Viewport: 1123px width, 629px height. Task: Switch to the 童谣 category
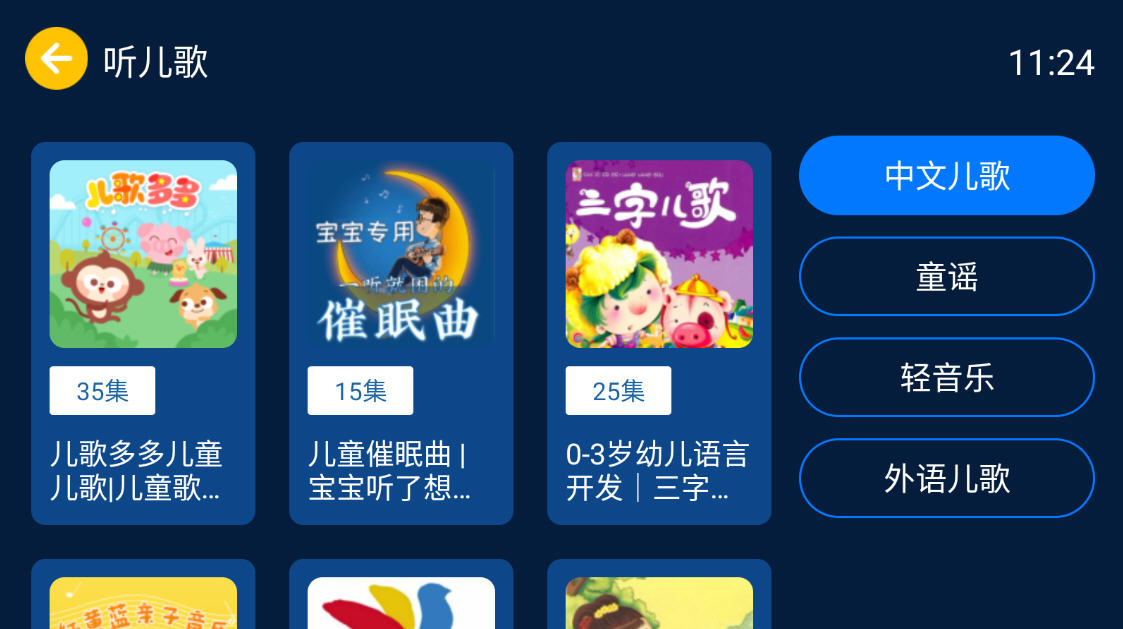pyautogui.click(x=946, y=277)
